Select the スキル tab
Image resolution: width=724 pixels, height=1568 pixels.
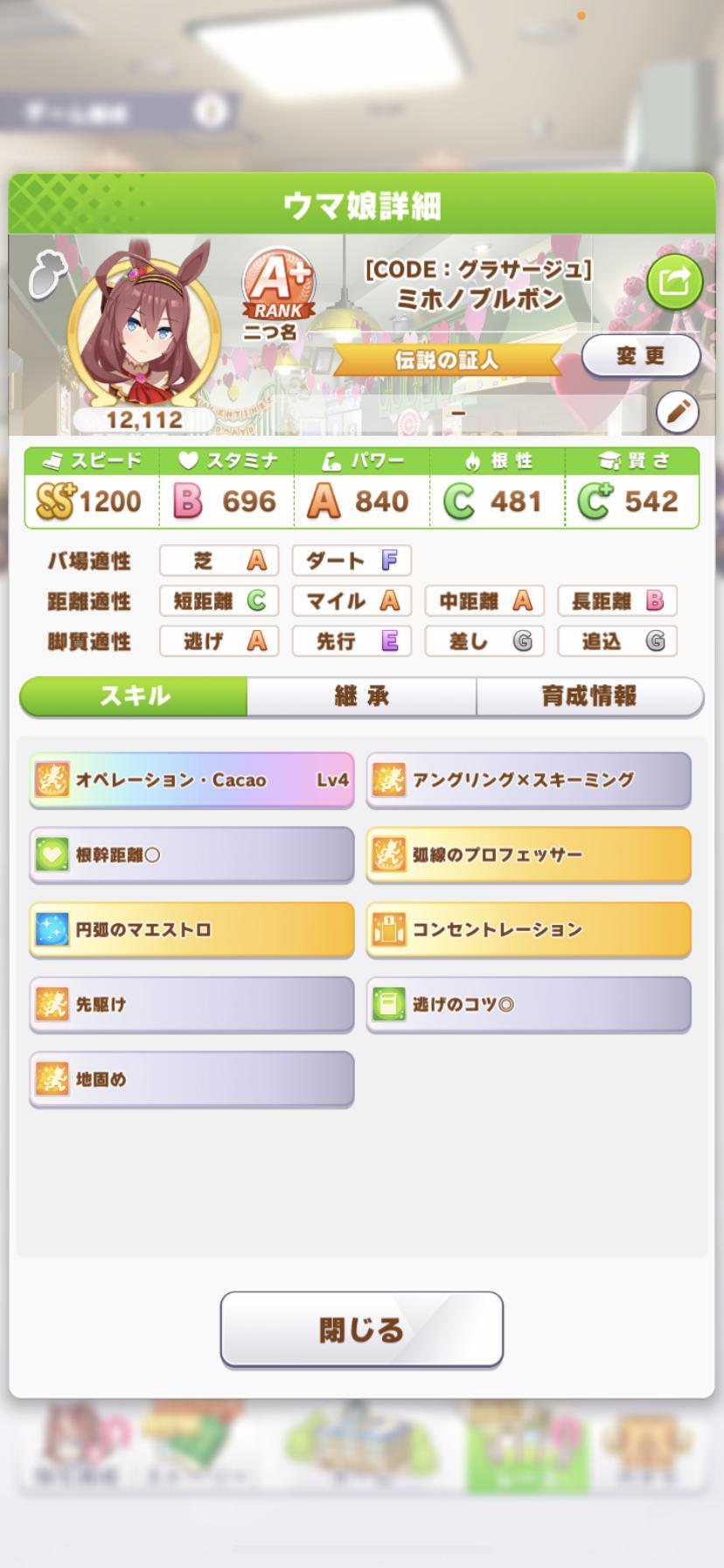[134, 696]
